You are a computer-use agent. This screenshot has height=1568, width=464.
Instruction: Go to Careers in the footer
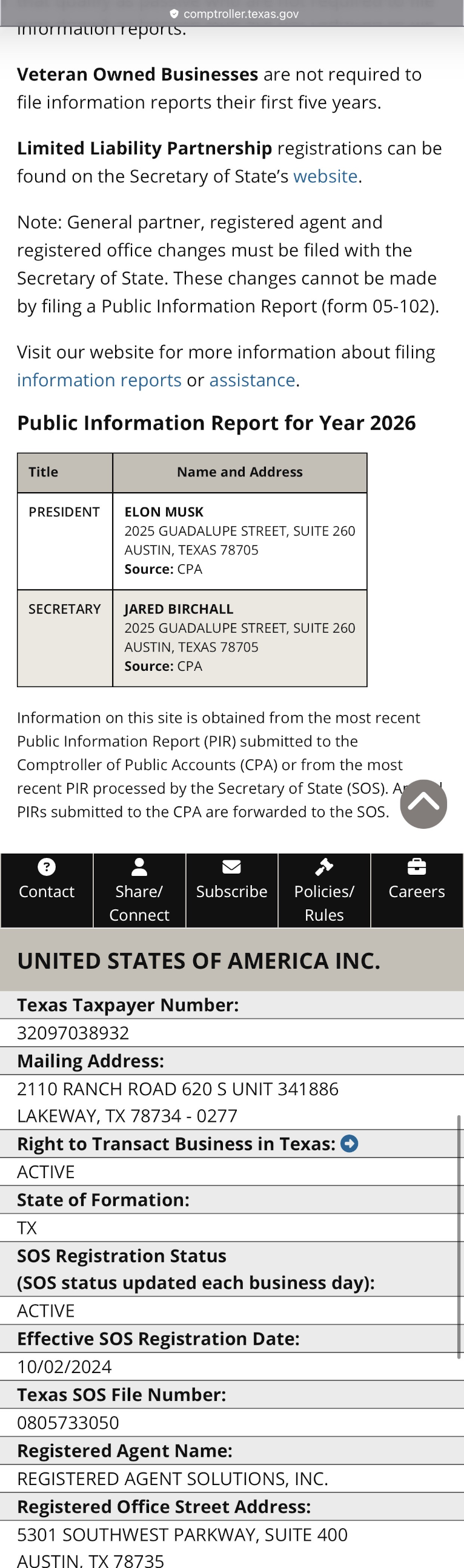(x=417, y=890)
